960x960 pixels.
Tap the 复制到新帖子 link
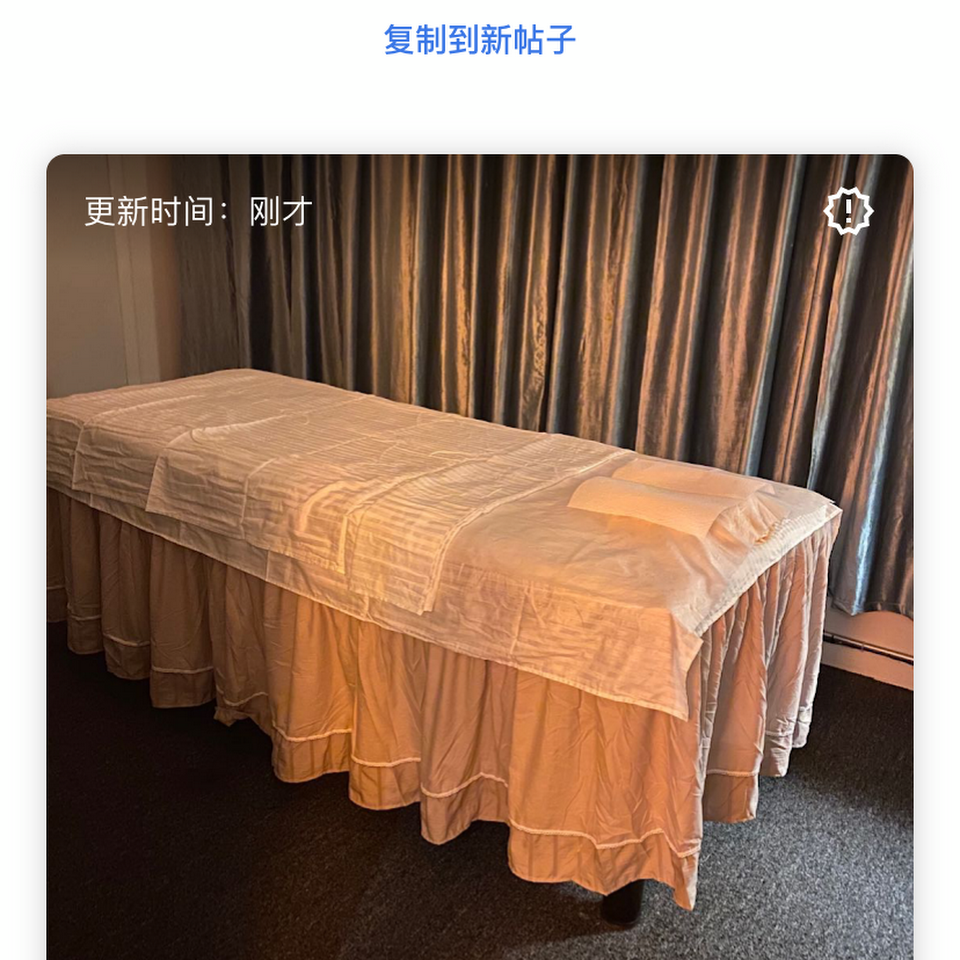pyautogui.click(x=479, y=40)
